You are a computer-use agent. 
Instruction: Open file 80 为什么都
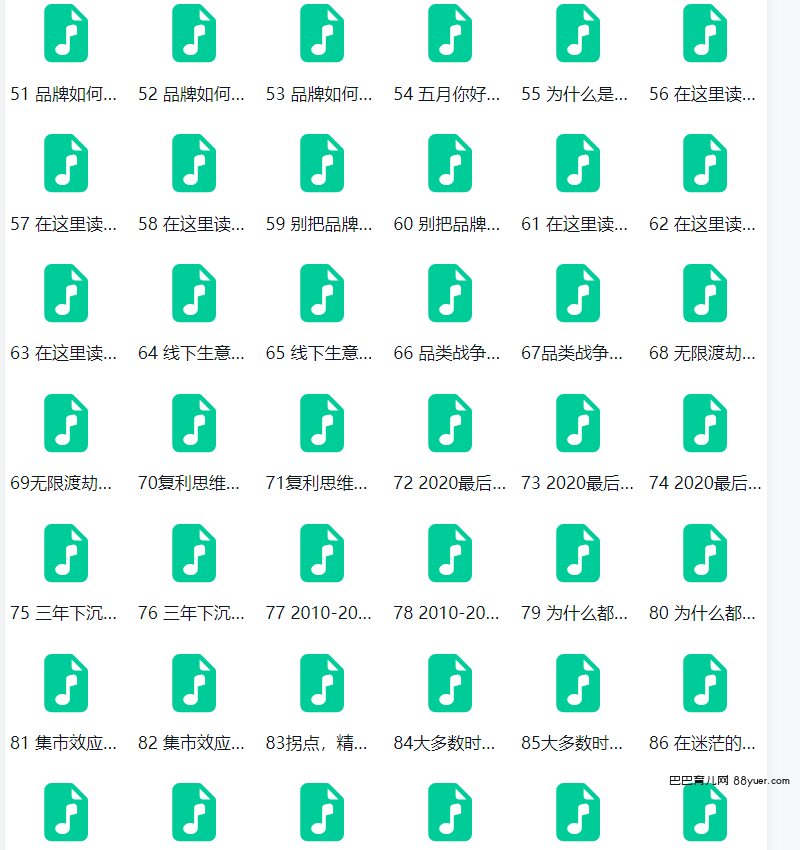point(705,553)
